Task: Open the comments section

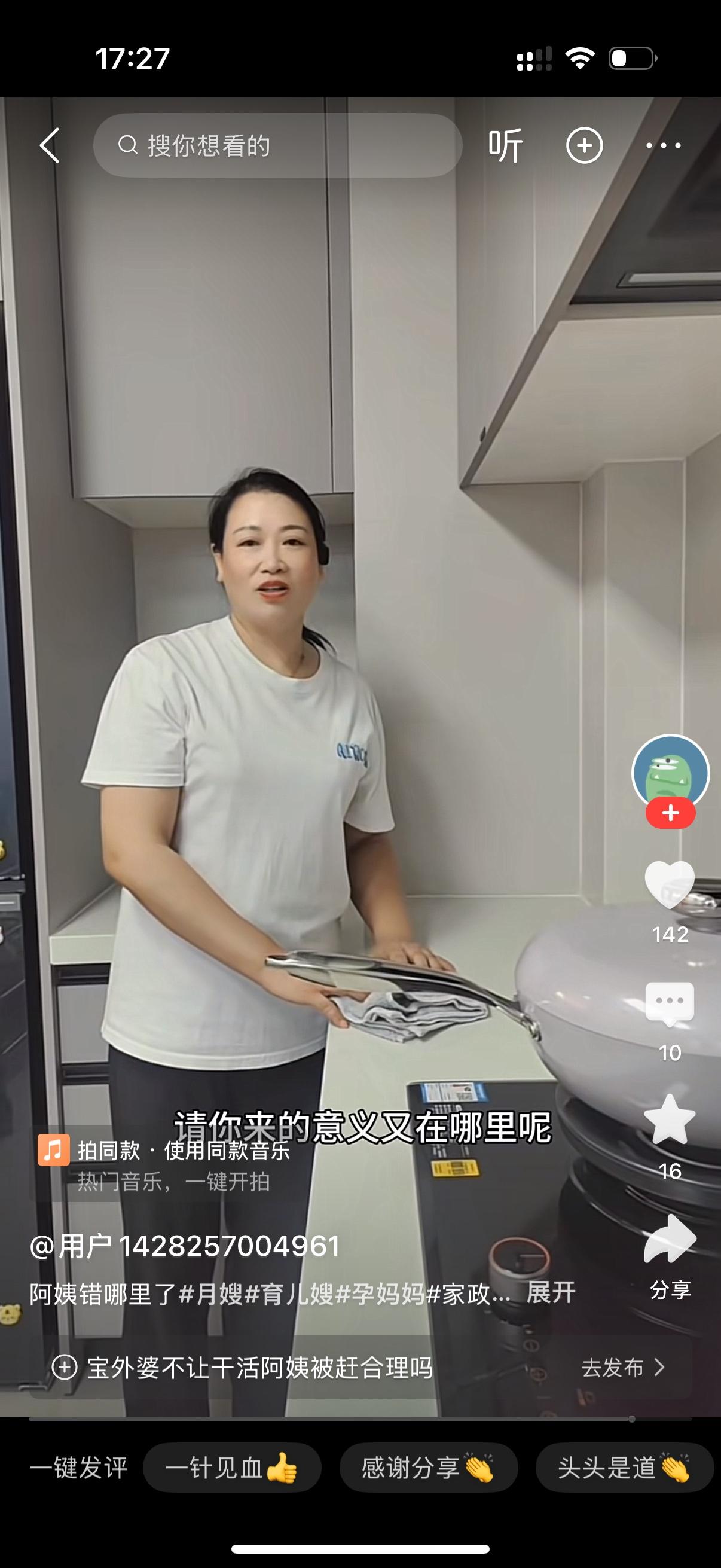Action: click(x=669, y=1003)
